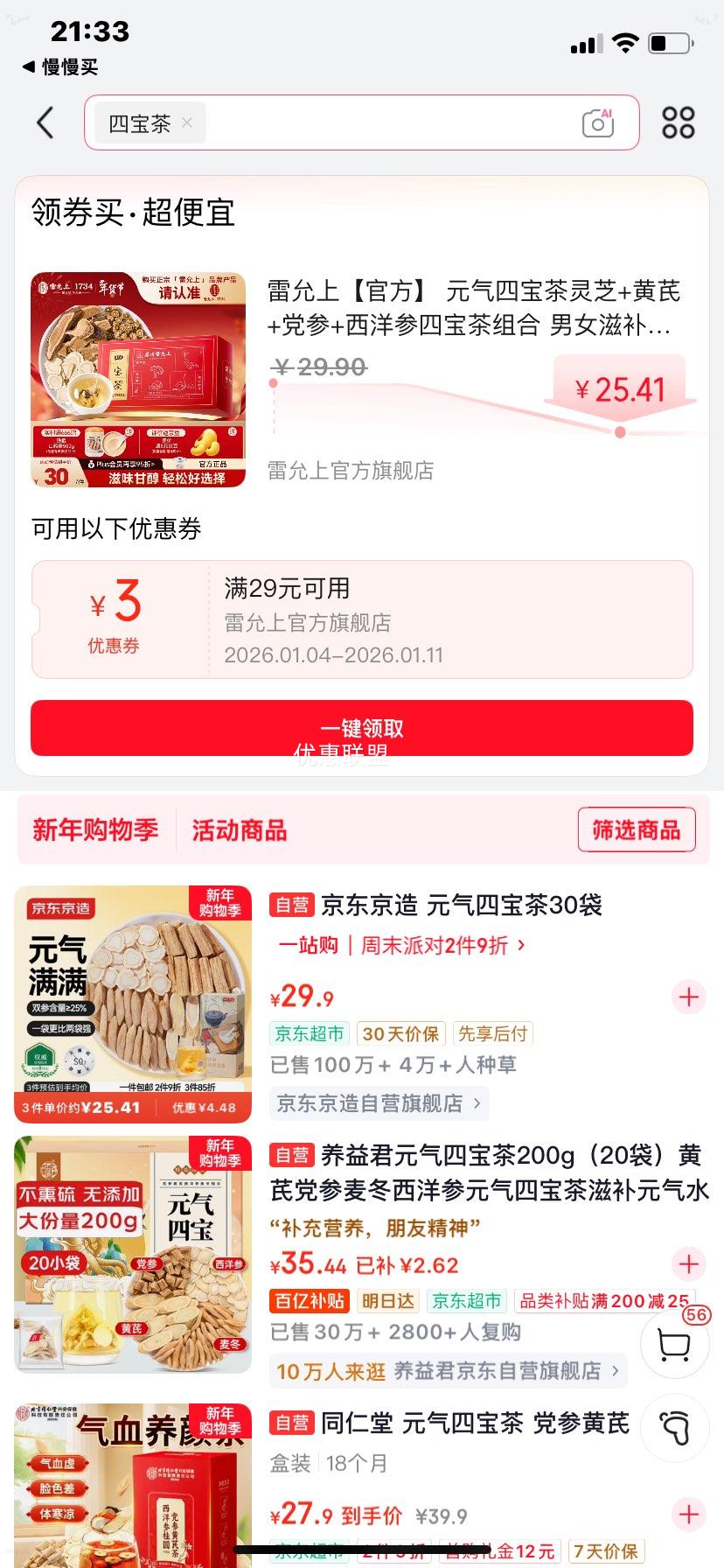Switch to the 活动商品 tab
This screenshot has width=724, height=1568.
click(239, 829)
